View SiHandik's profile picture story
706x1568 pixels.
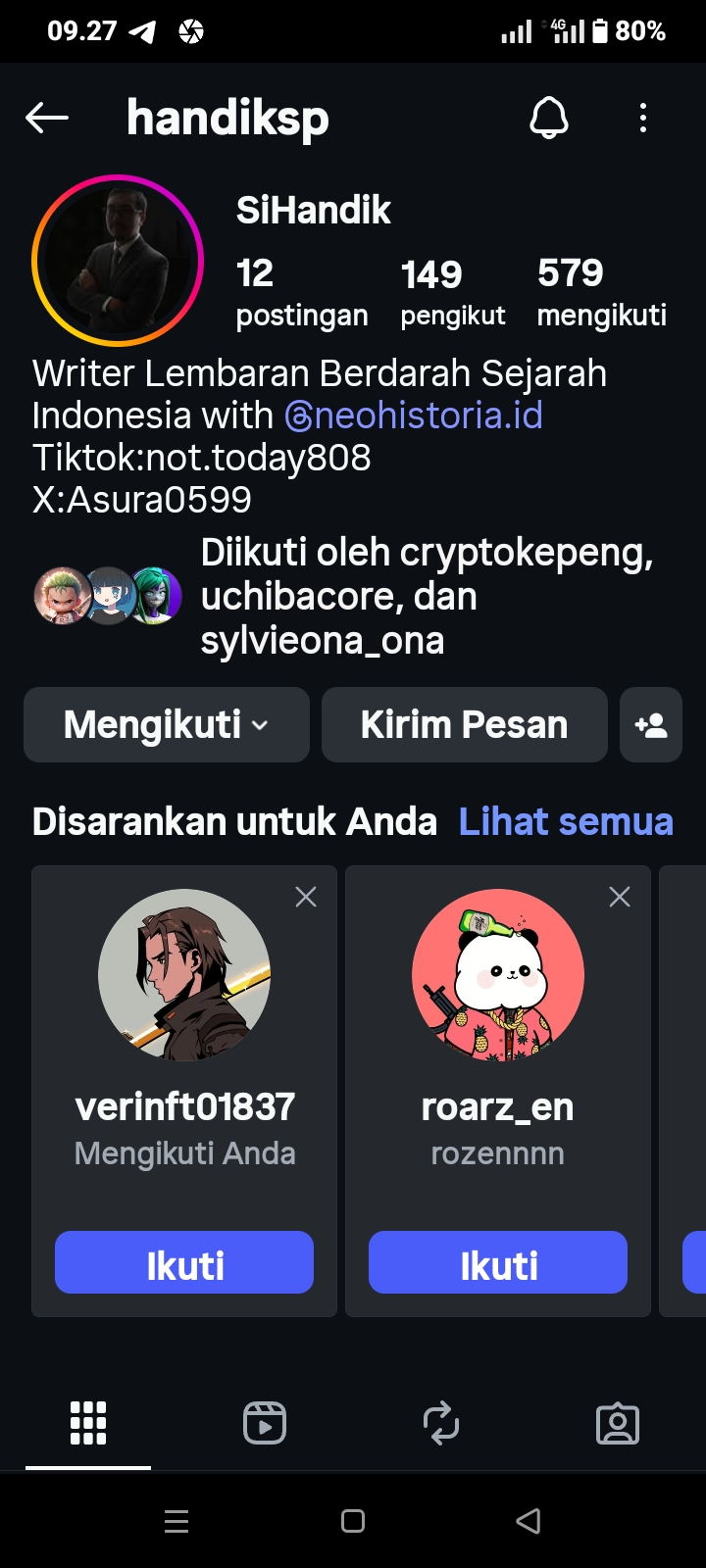click(x=118, y=261)
